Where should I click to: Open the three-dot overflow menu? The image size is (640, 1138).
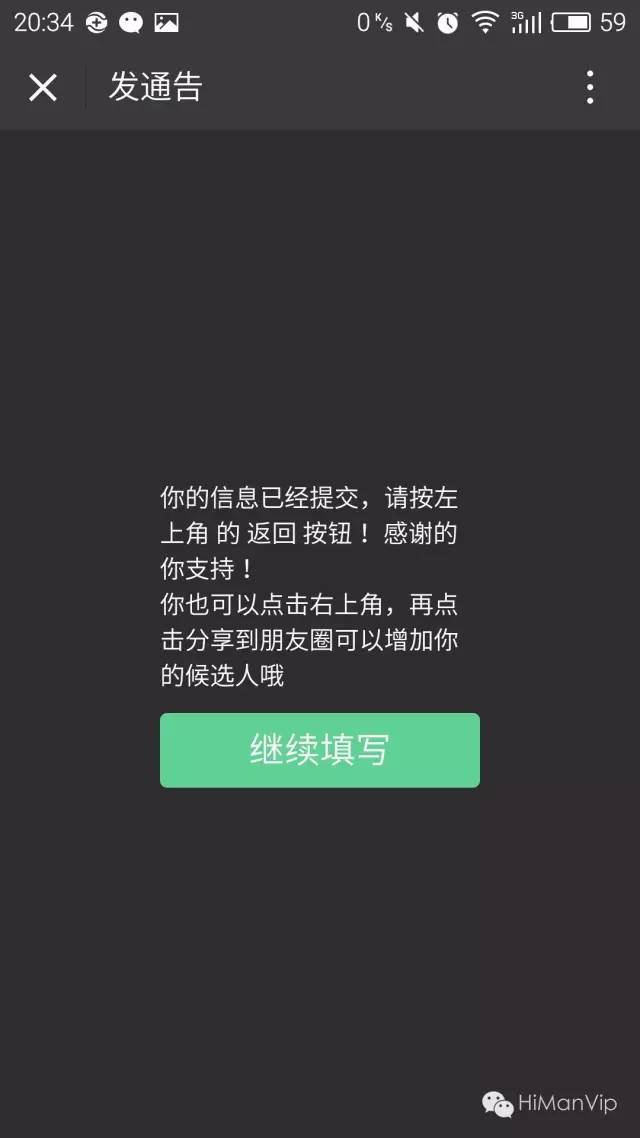click(590, 87)
